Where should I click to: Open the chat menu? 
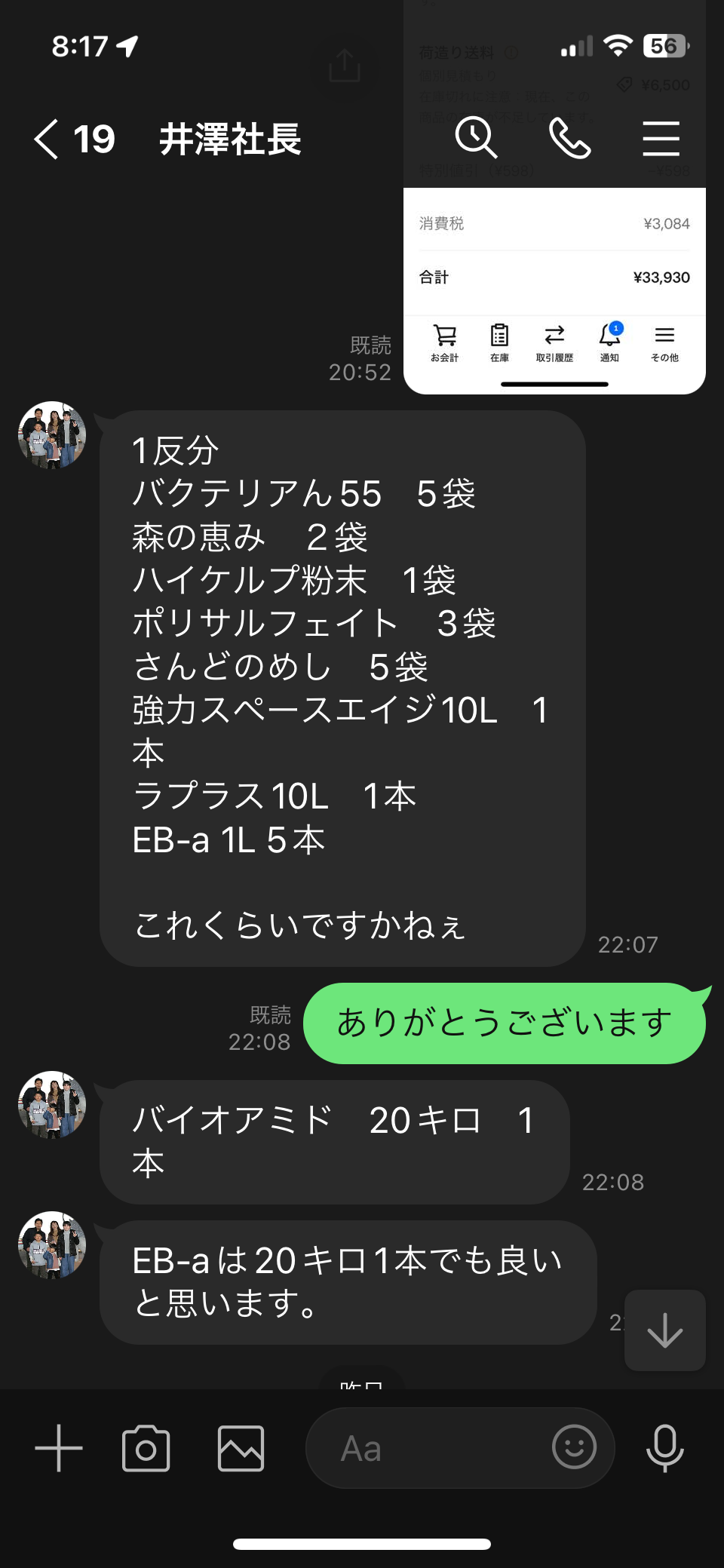(x=661, y=139)
